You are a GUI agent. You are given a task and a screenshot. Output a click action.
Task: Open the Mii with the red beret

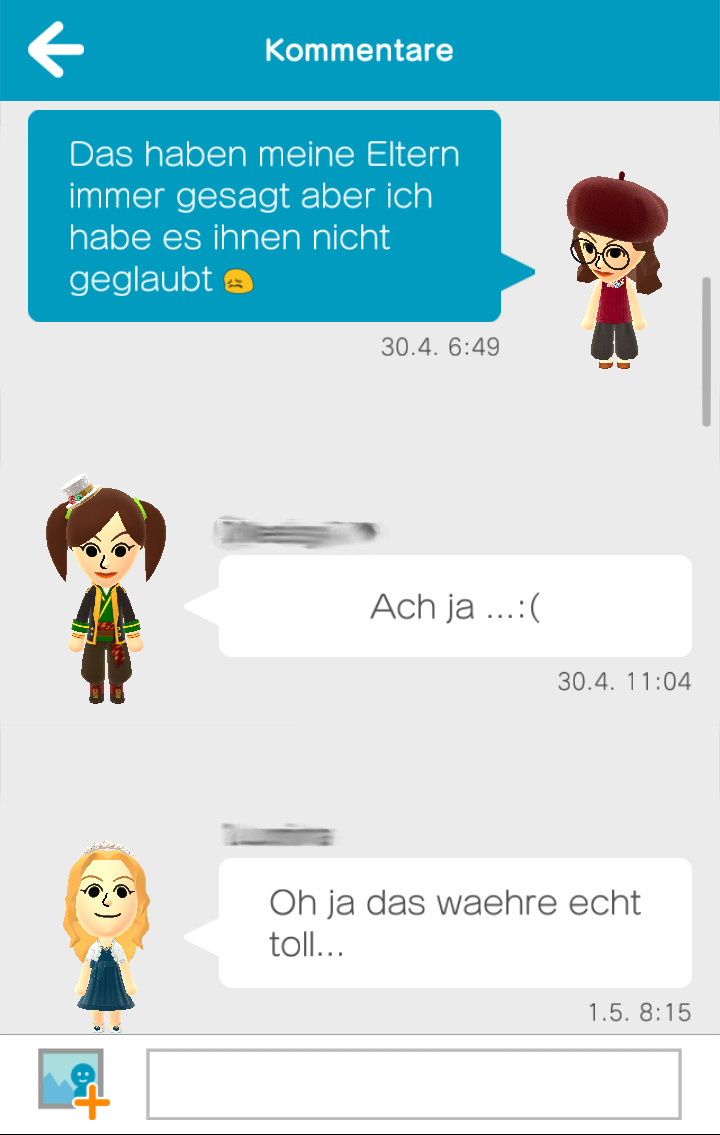[615, 272]
